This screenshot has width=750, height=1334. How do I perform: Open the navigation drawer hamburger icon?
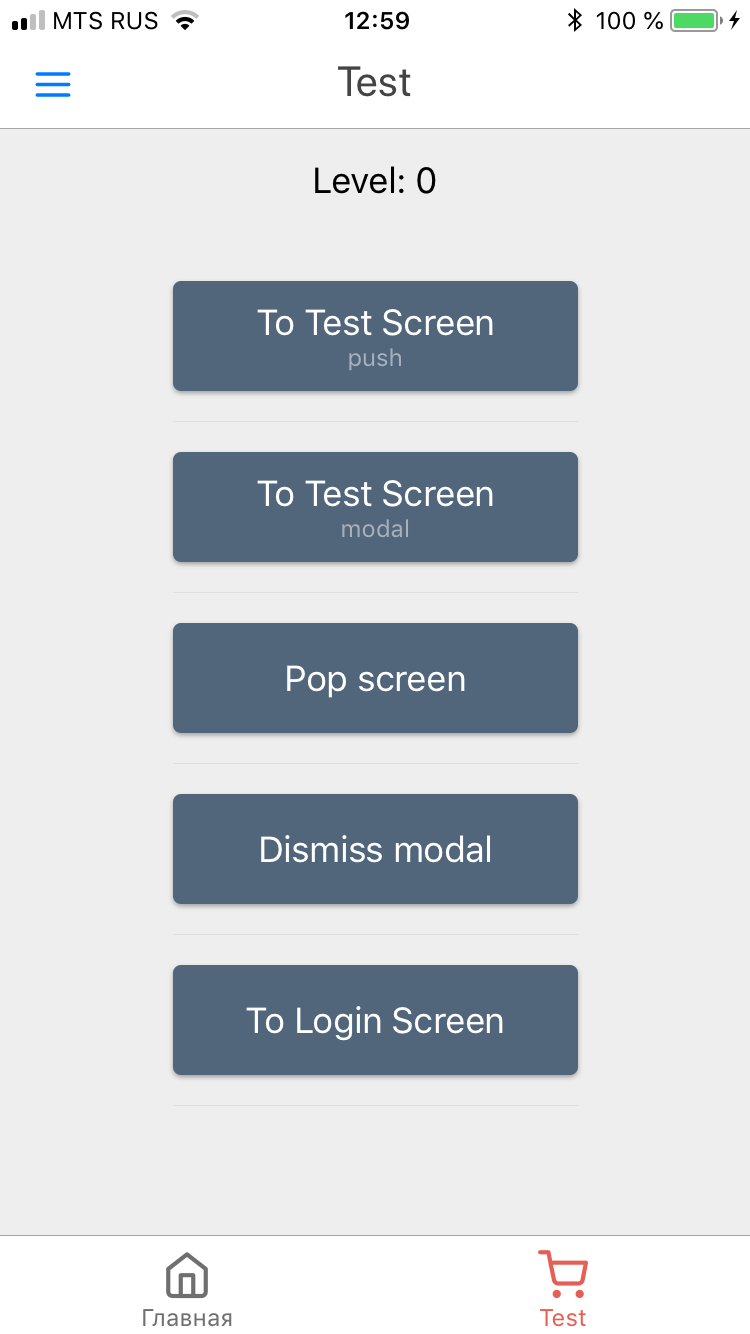[52, 84]
